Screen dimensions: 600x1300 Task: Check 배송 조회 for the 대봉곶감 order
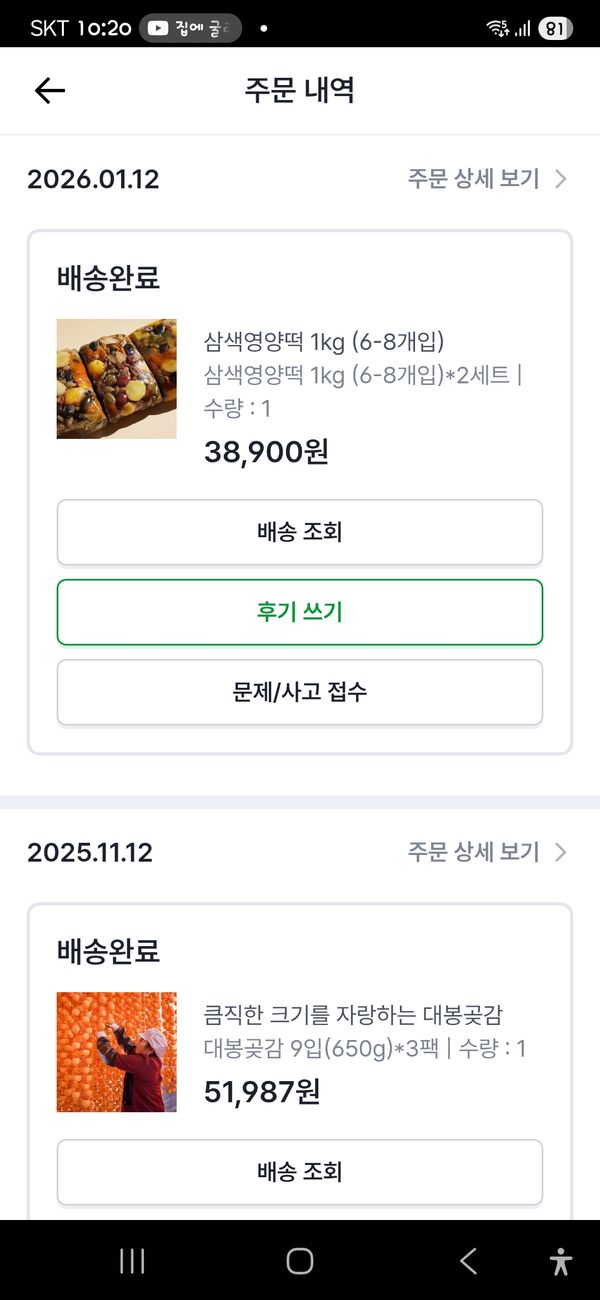pos(299,1172)
